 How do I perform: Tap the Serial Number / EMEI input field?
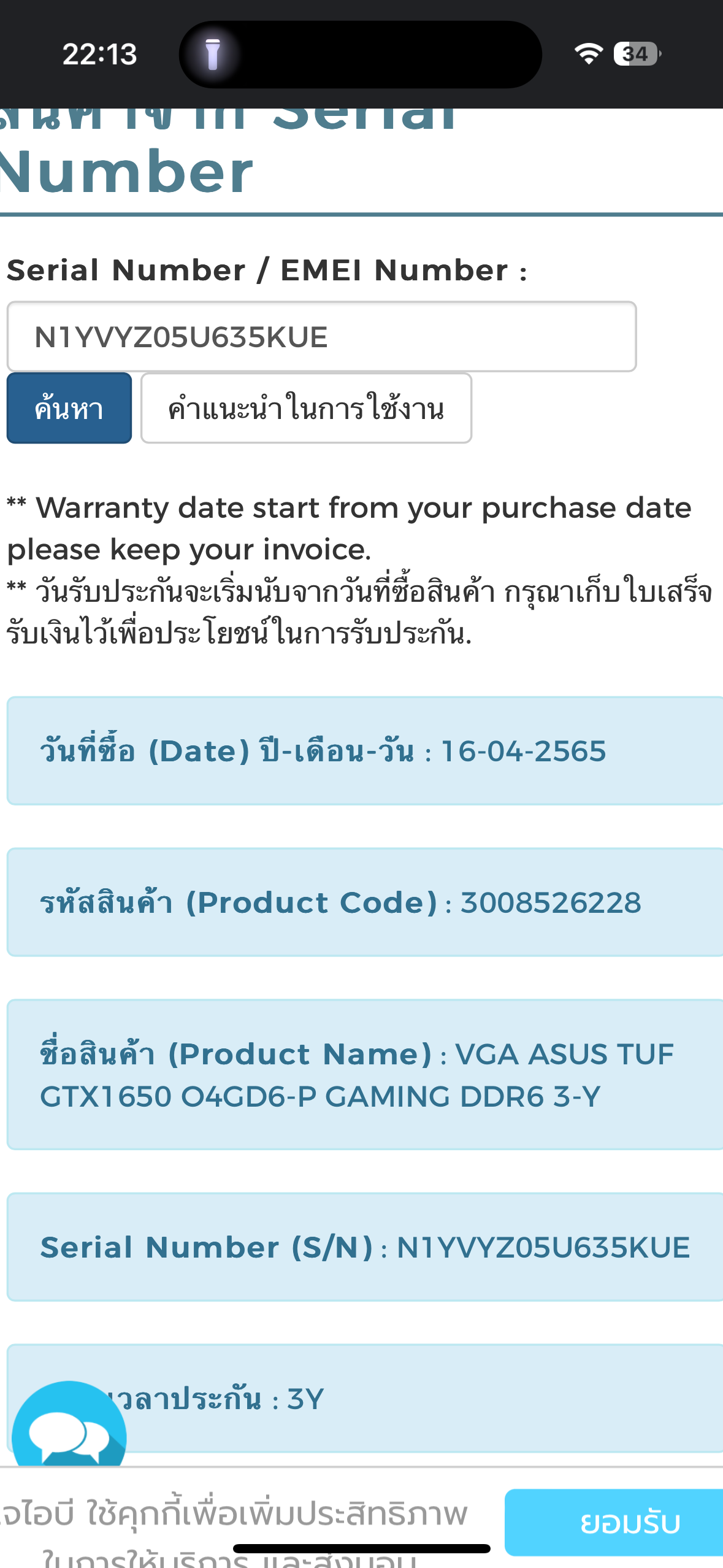coord(321,336)
